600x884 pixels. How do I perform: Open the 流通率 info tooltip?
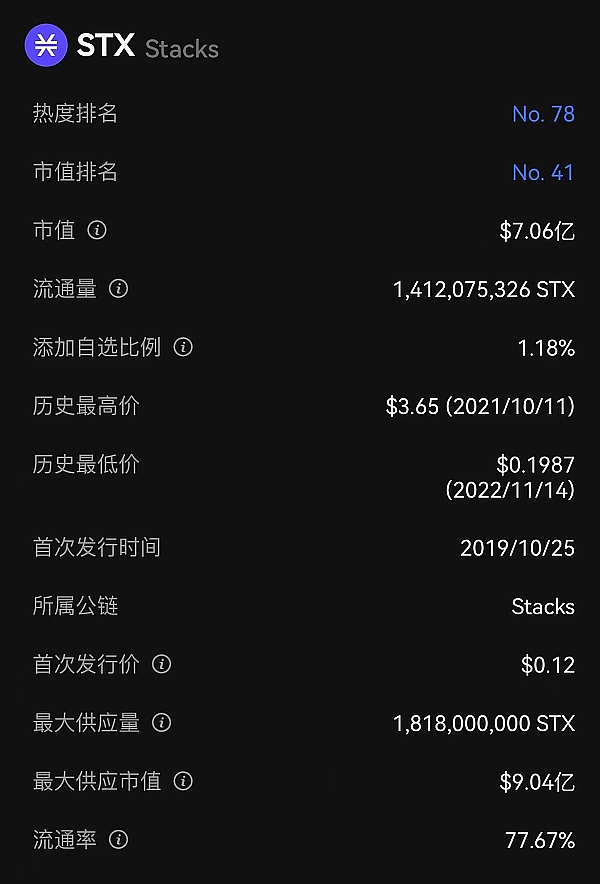(118, 840)
